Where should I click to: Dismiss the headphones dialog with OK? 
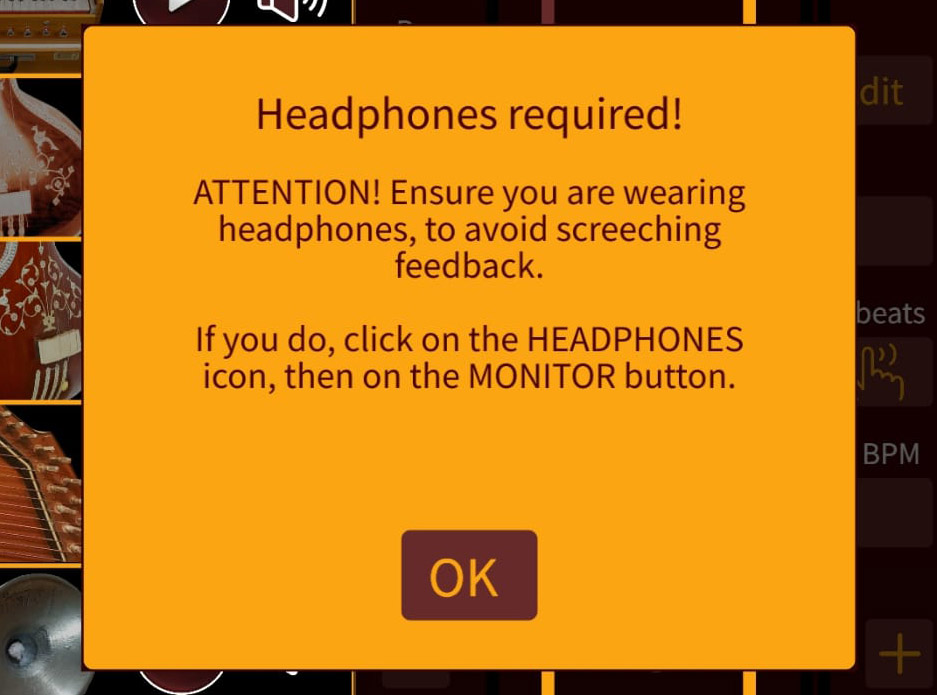pos(469,575)
